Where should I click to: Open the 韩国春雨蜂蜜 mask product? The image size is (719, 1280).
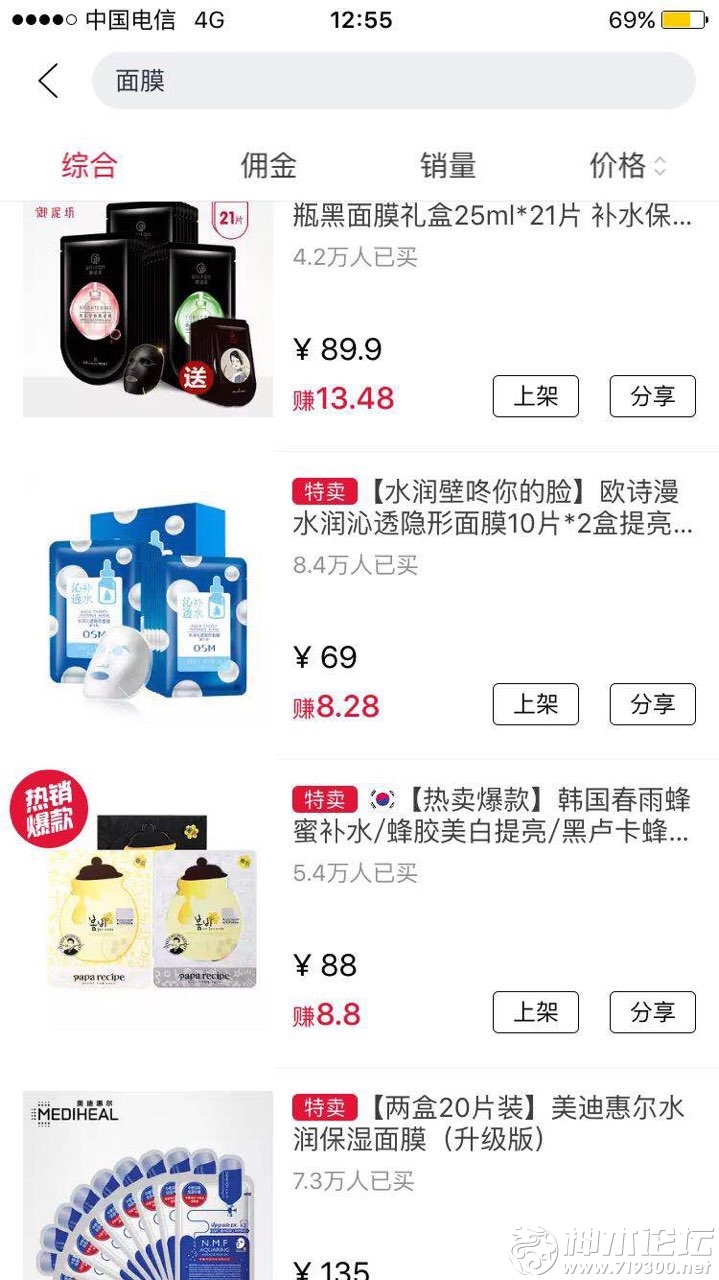click(x=490, y=815)
